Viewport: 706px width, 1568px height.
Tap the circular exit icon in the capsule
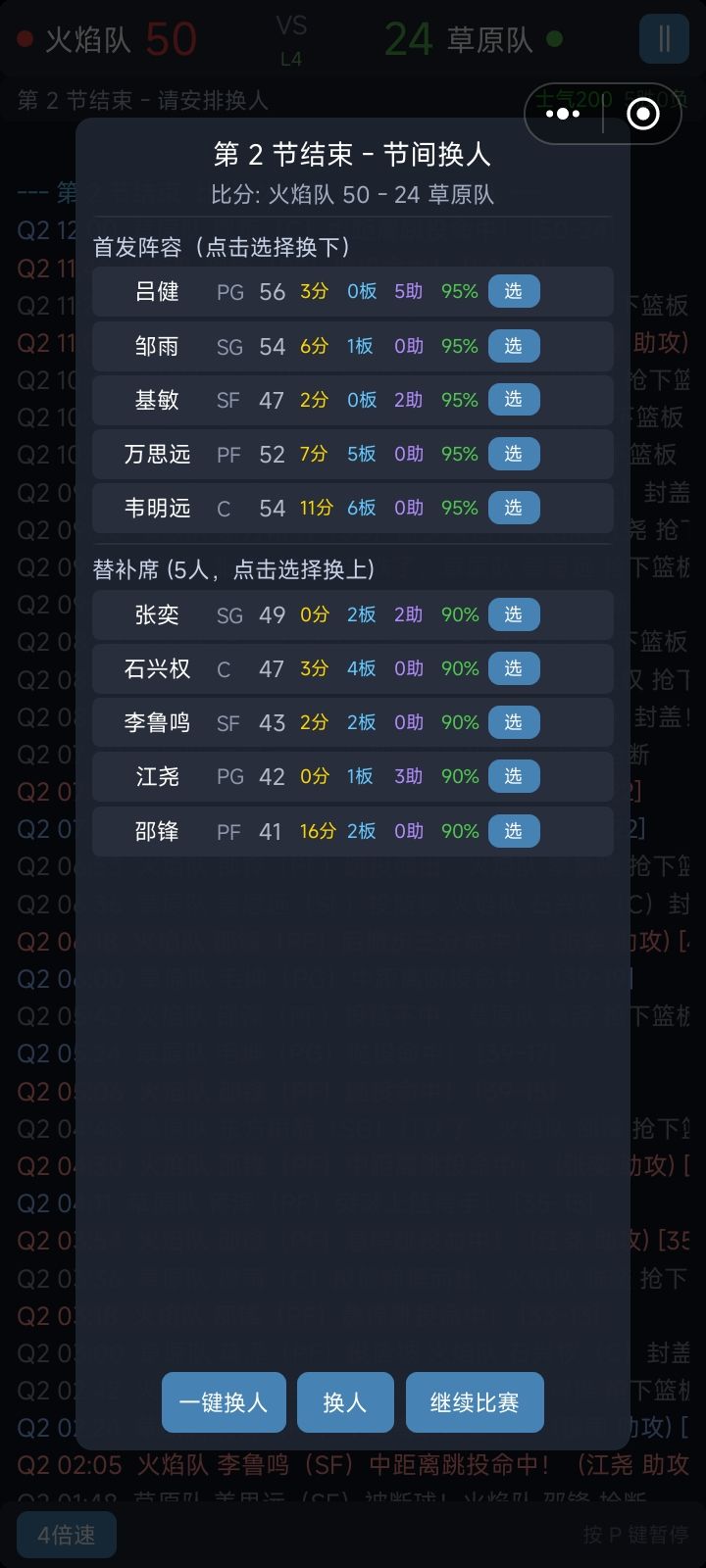click(642, 115)
